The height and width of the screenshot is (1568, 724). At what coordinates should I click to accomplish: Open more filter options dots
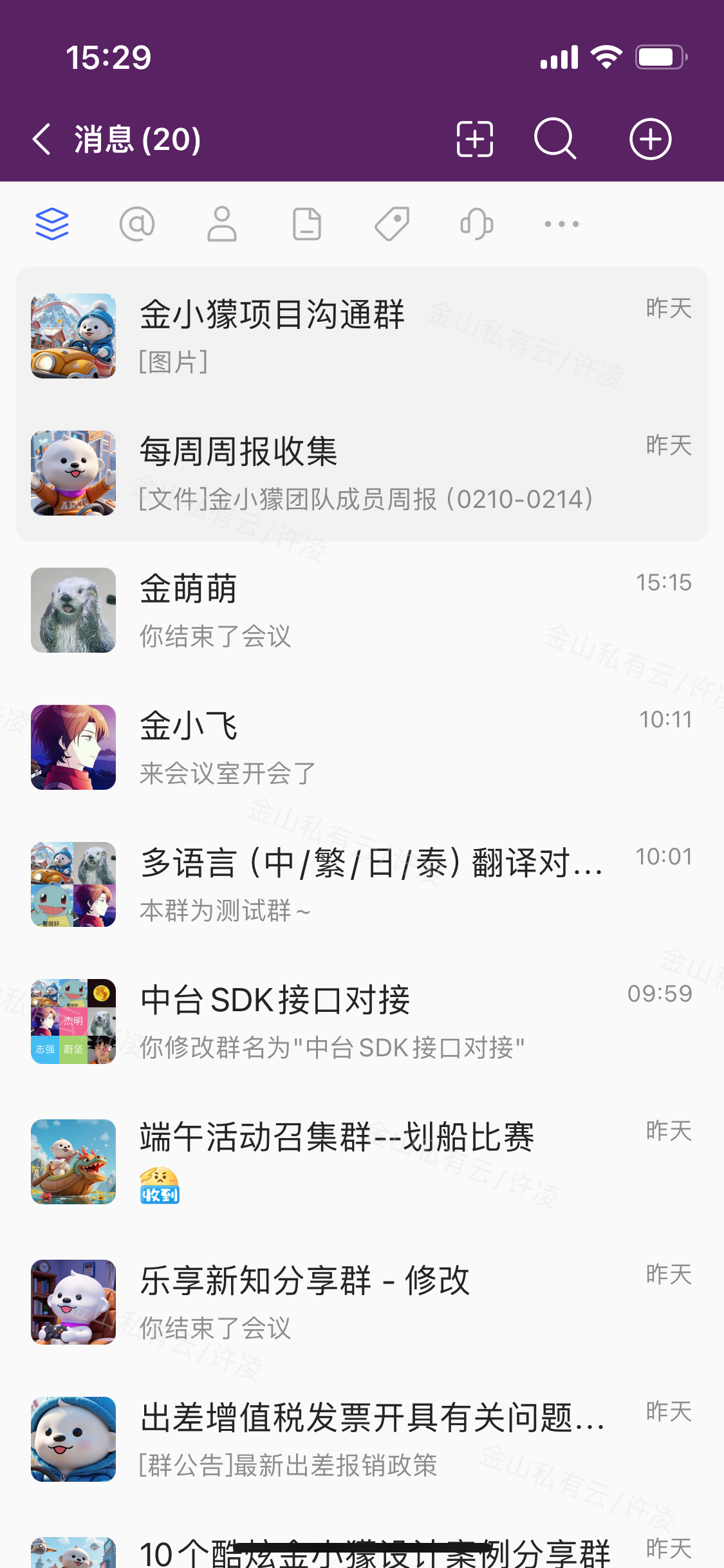click(x=562, y=224)
